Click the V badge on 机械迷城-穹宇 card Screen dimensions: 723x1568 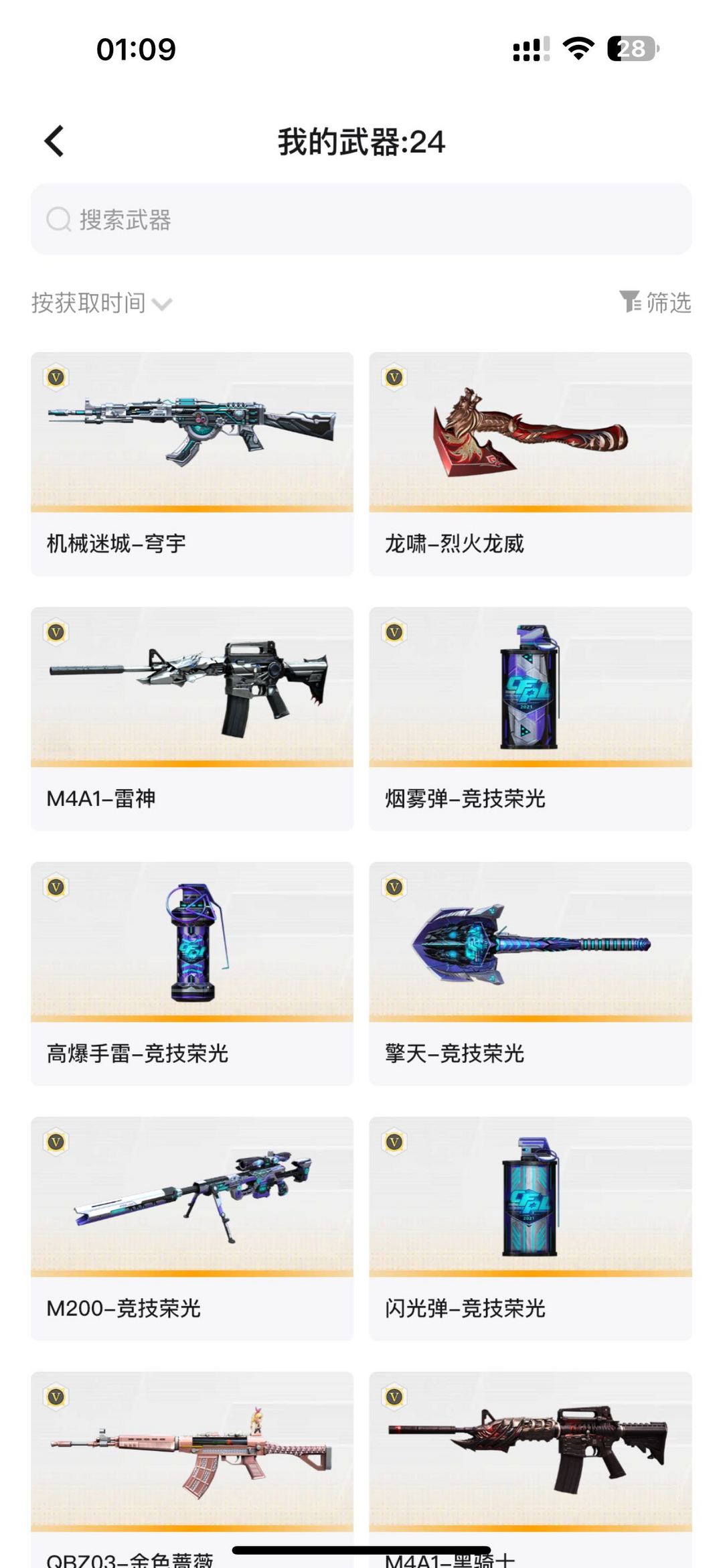[57, 377]
